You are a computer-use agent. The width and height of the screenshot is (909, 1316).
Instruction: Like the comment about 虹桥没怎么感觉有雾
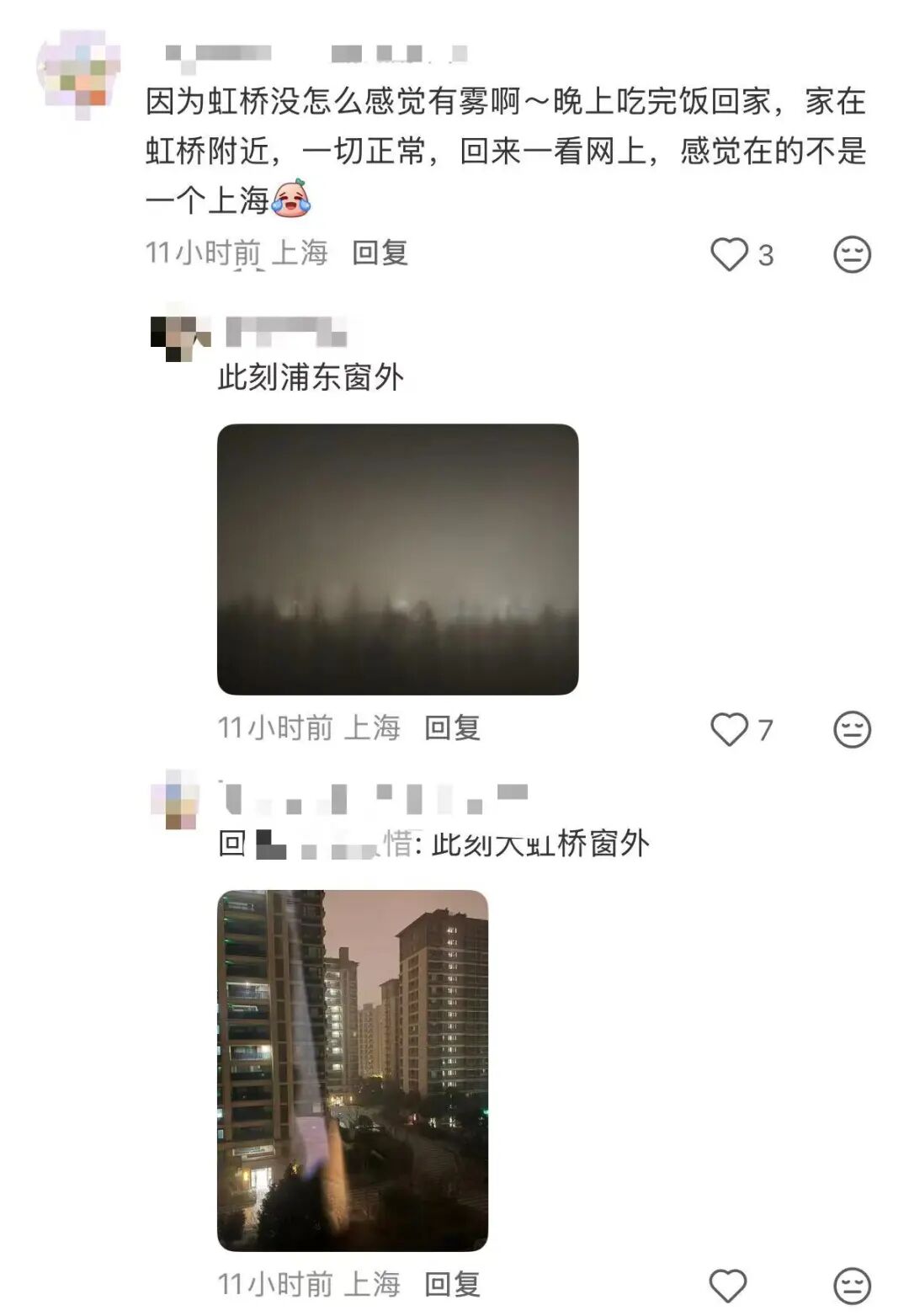[x=729, y=254]
